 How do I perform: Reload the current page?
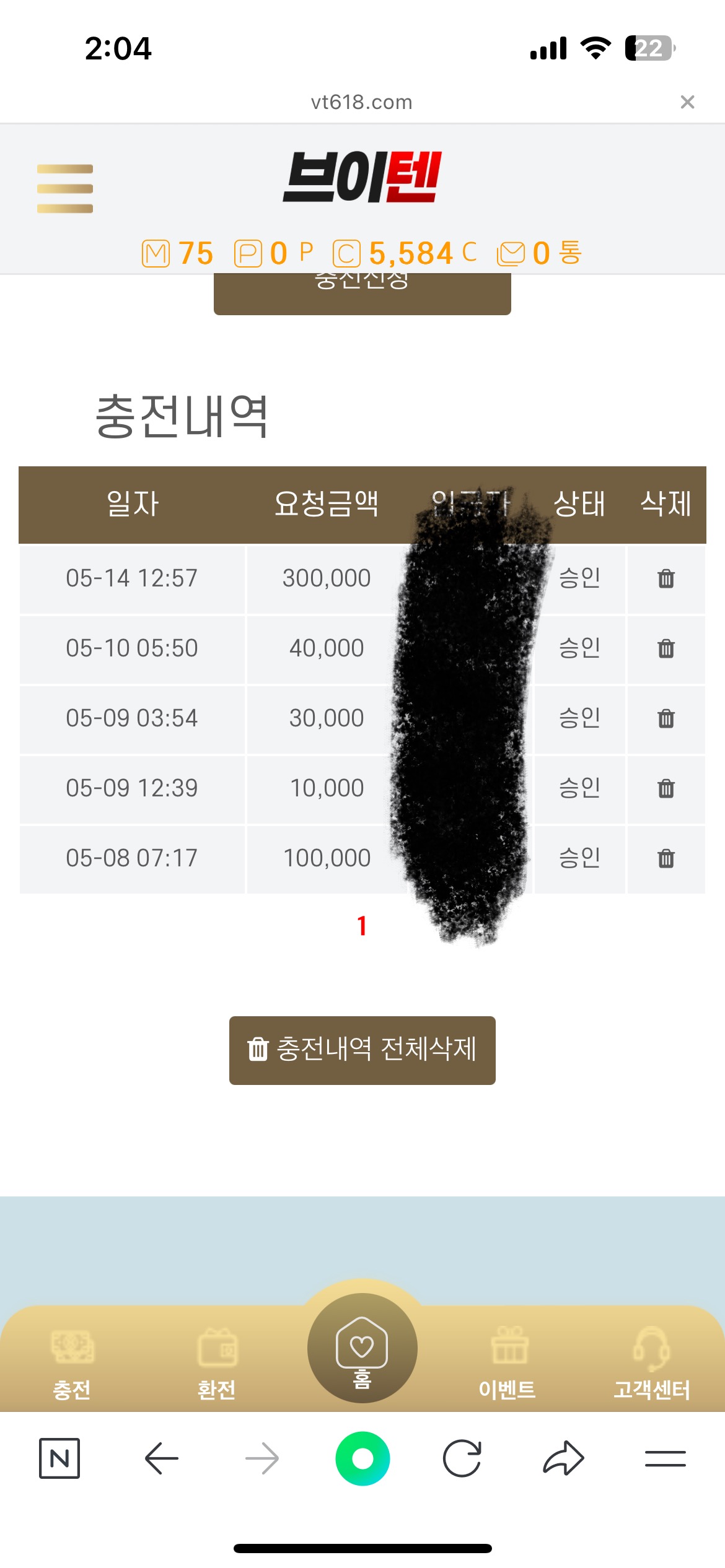point(462,1458)
